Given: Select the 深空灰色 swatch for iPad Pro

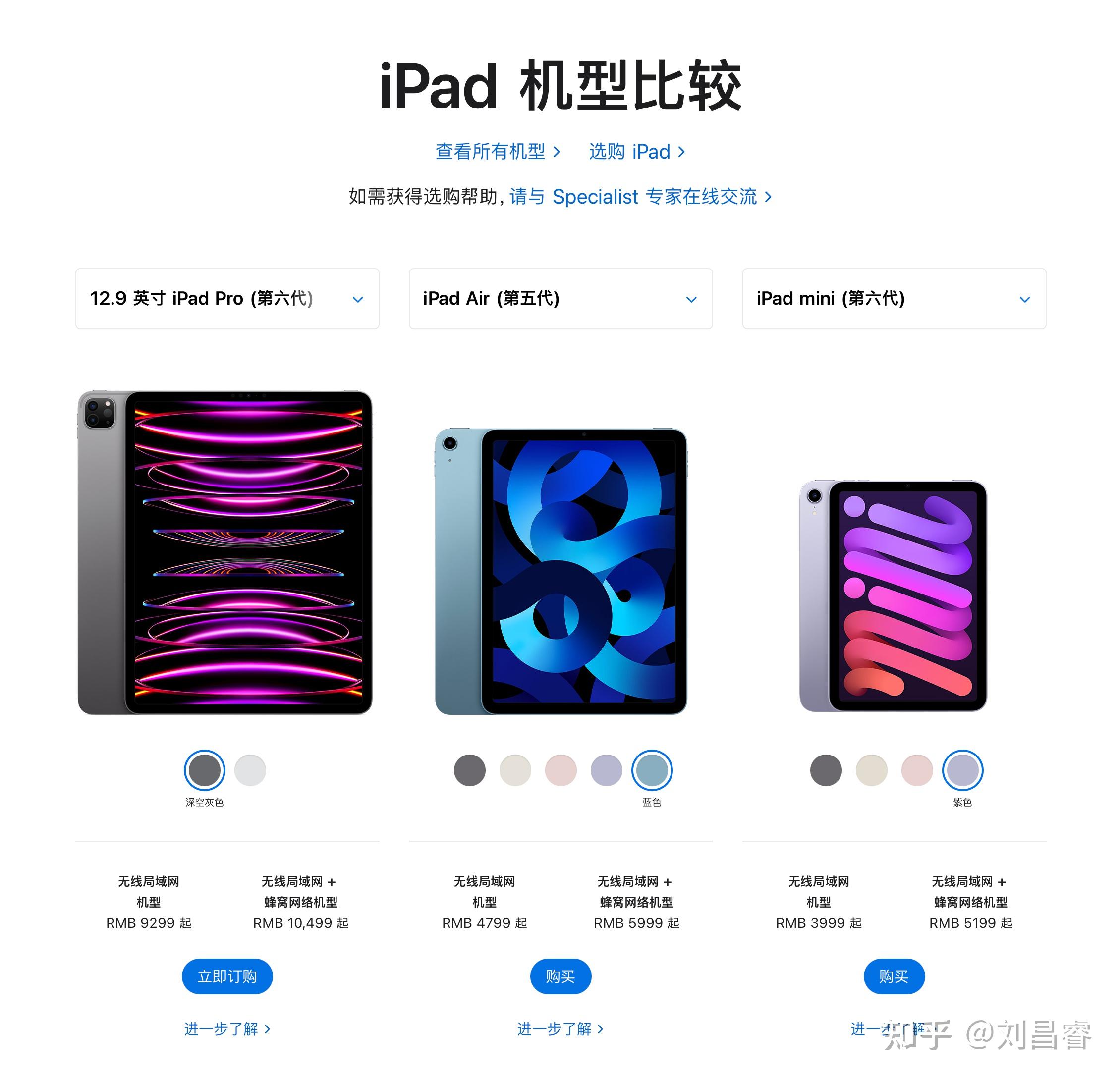Looking at the screenshot, I should point(205,770).
